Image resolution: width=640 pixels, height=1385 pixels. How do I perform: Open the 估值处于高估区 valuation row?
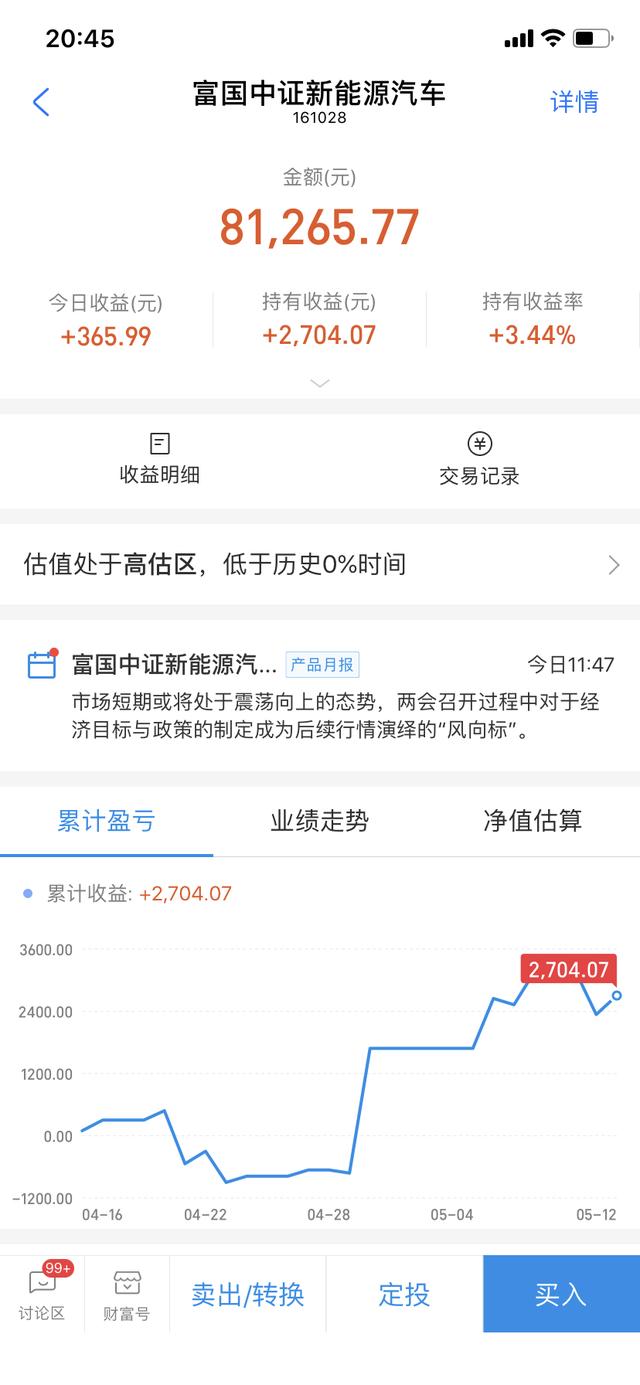coord(320,565)
